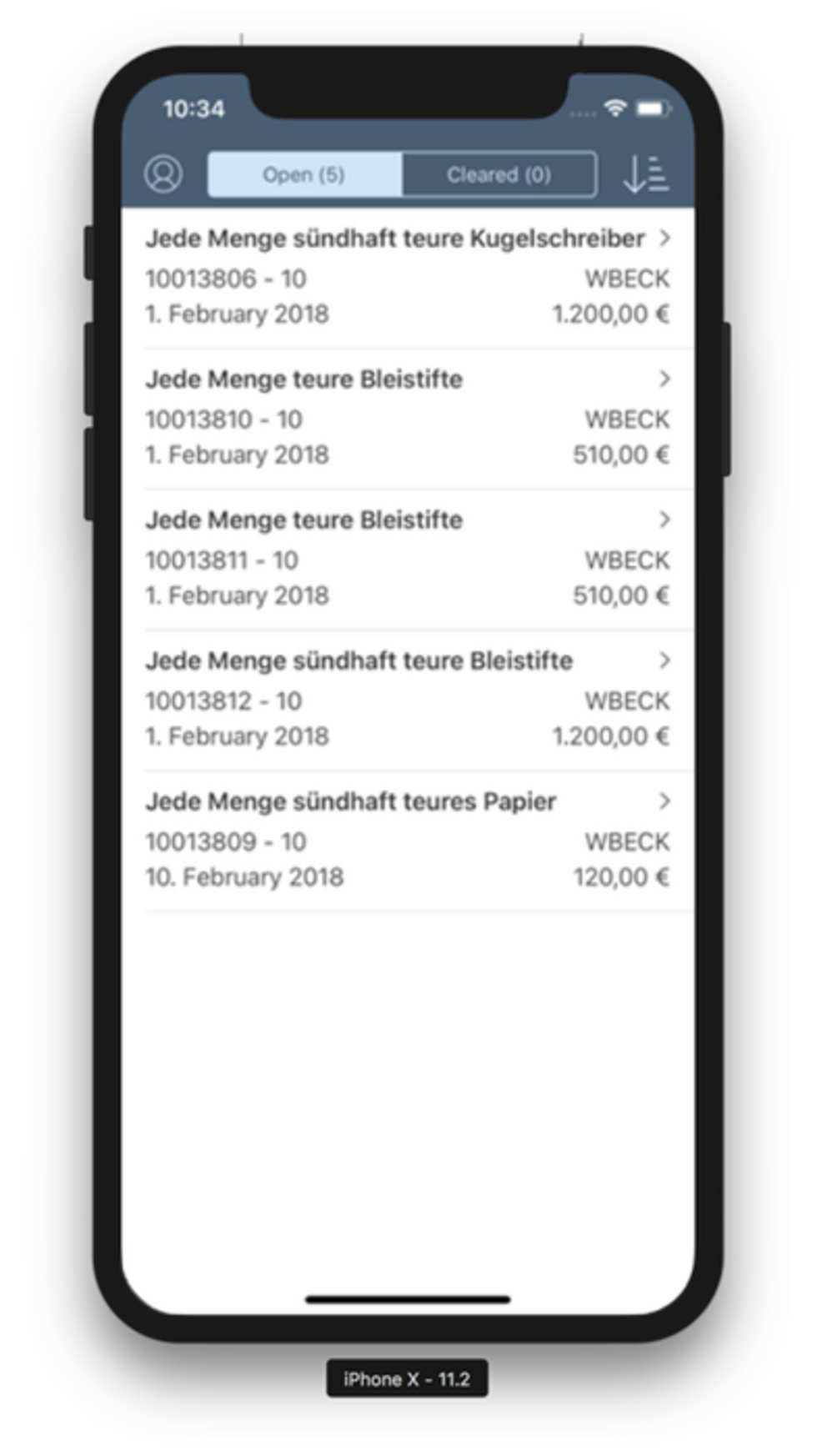Open item 10013806 sündhaft teure Kugelschreiber
This screenshot has height=1456, width=817.
tap(407, 277)
